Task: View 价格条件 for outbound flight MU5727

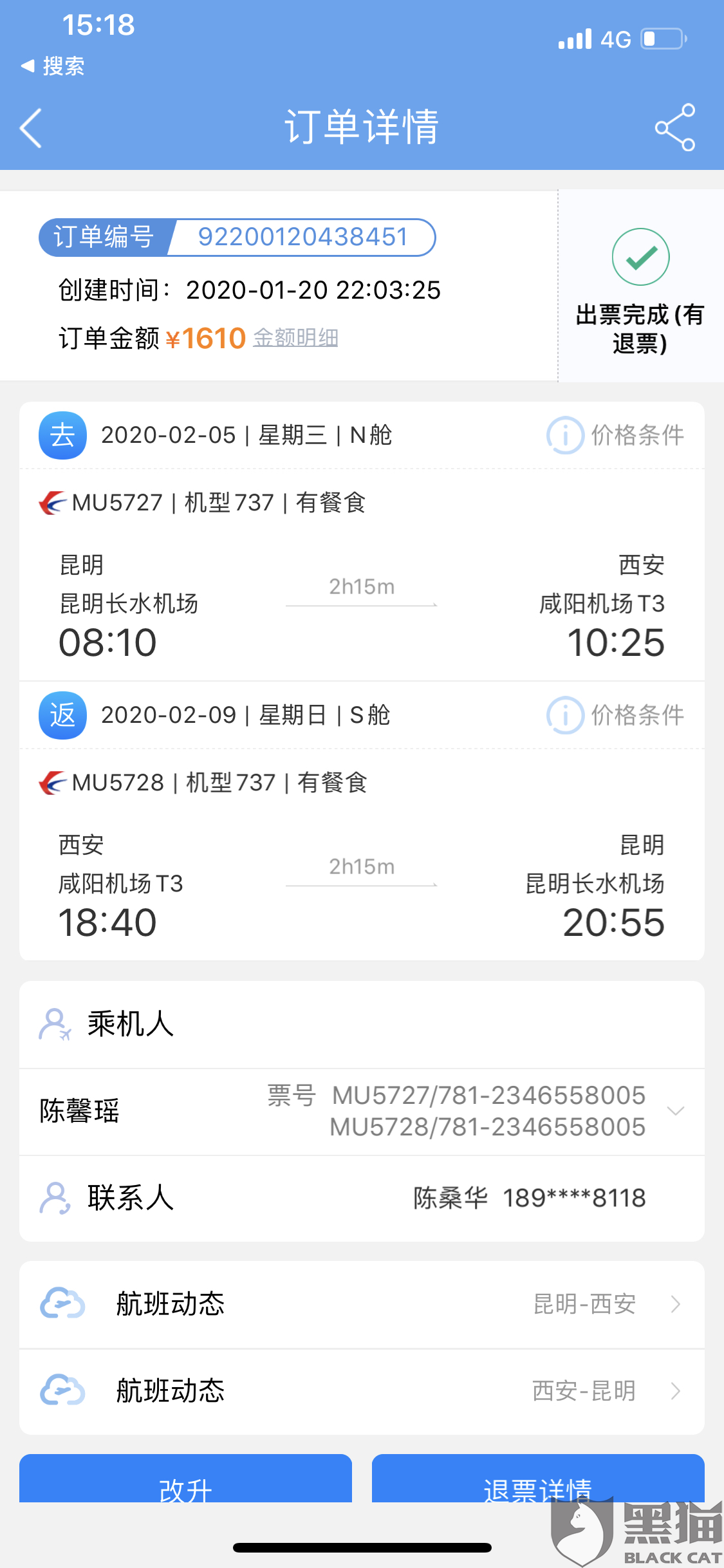Action: 616,435
